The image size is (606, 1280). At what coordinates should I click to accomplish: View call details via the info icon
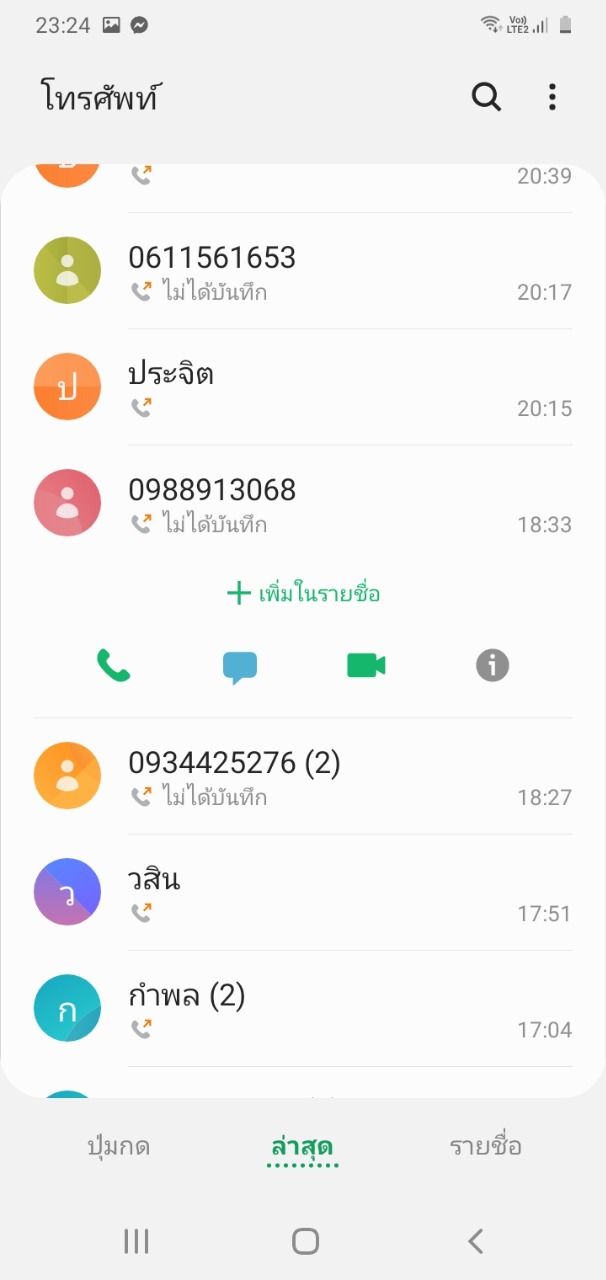tap(492, 665)
